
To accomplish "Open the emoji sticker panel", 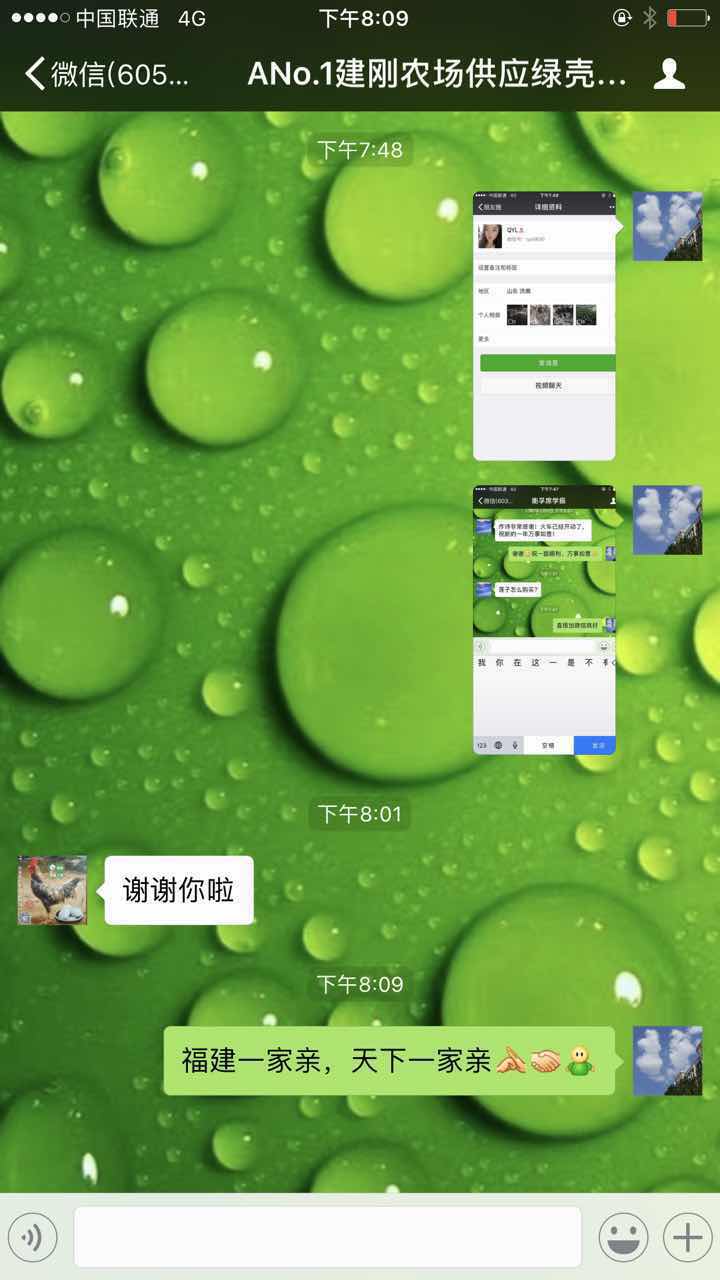I will tap(623, 1238).
